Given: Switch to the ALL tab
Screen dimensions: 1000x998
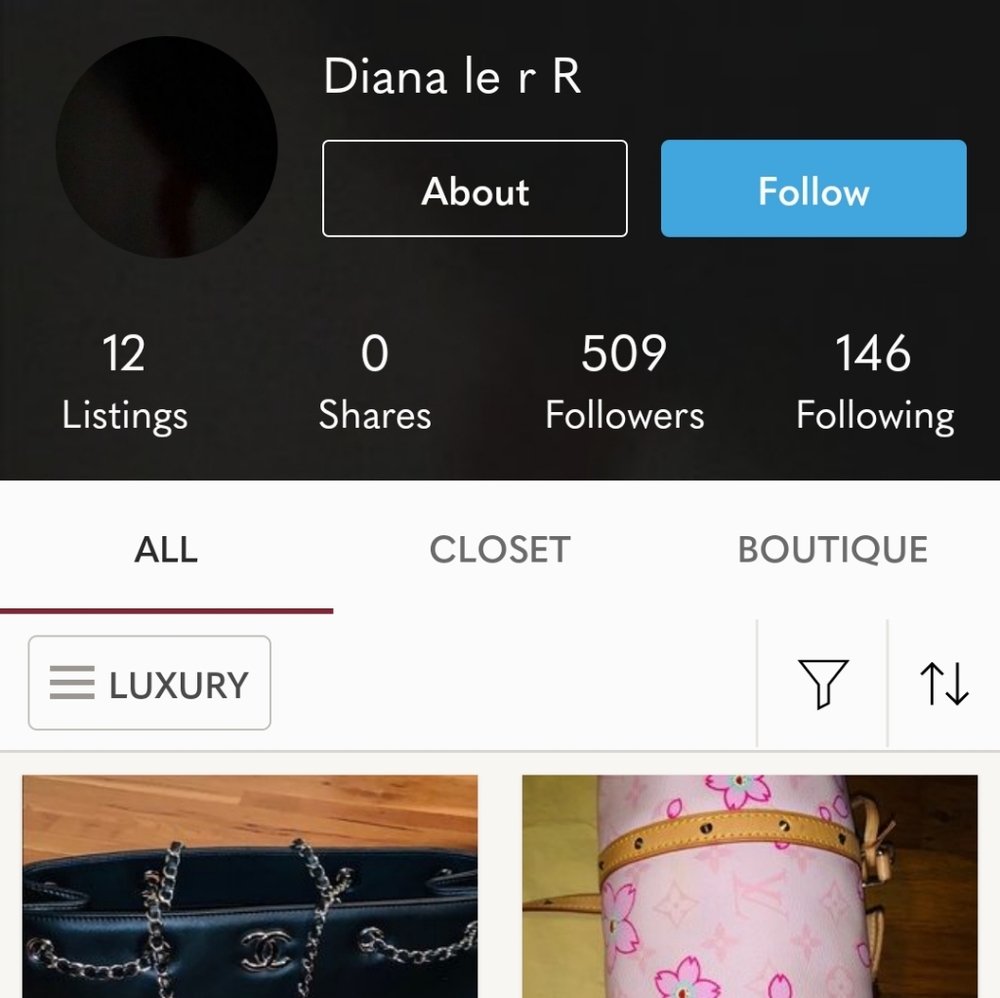Looking at the screenshot, I should pyautogui.click(x=166, y=550).
